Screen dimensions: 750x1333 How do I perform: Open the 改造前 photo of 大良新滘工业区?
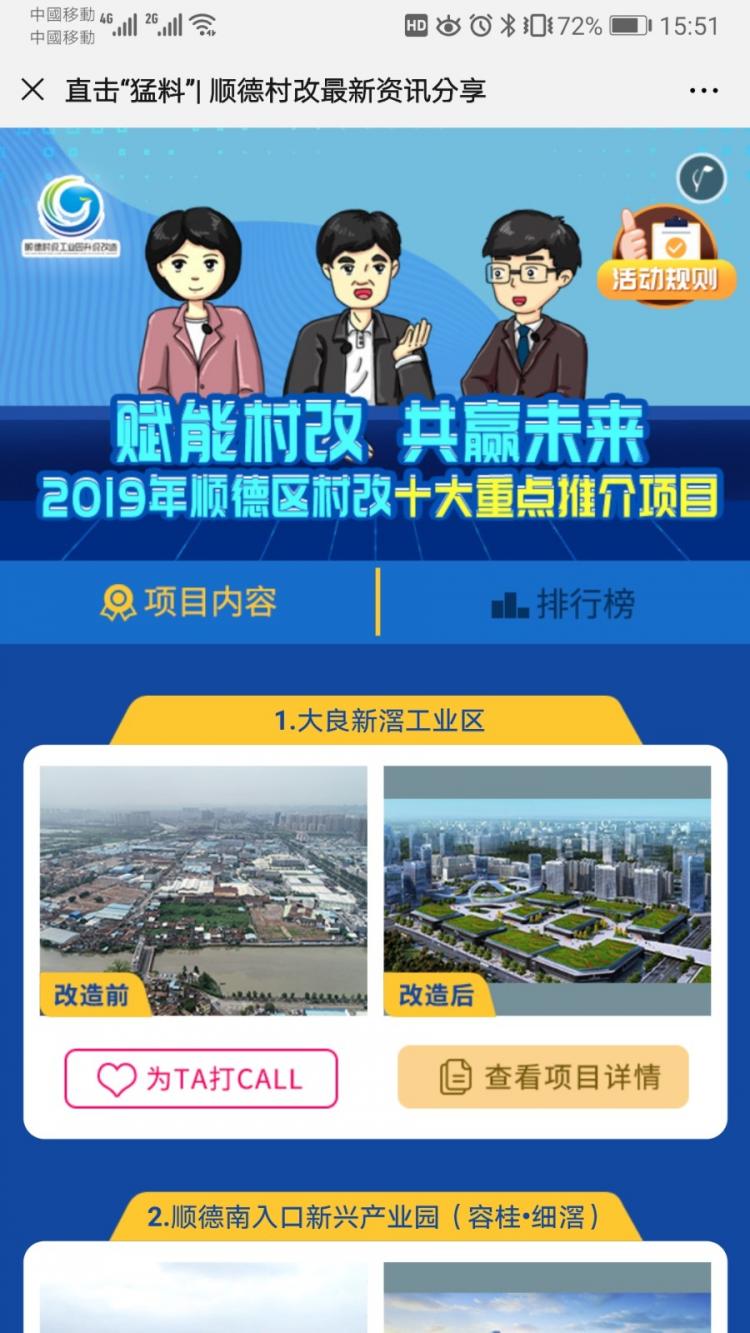(x=203, y=891)
